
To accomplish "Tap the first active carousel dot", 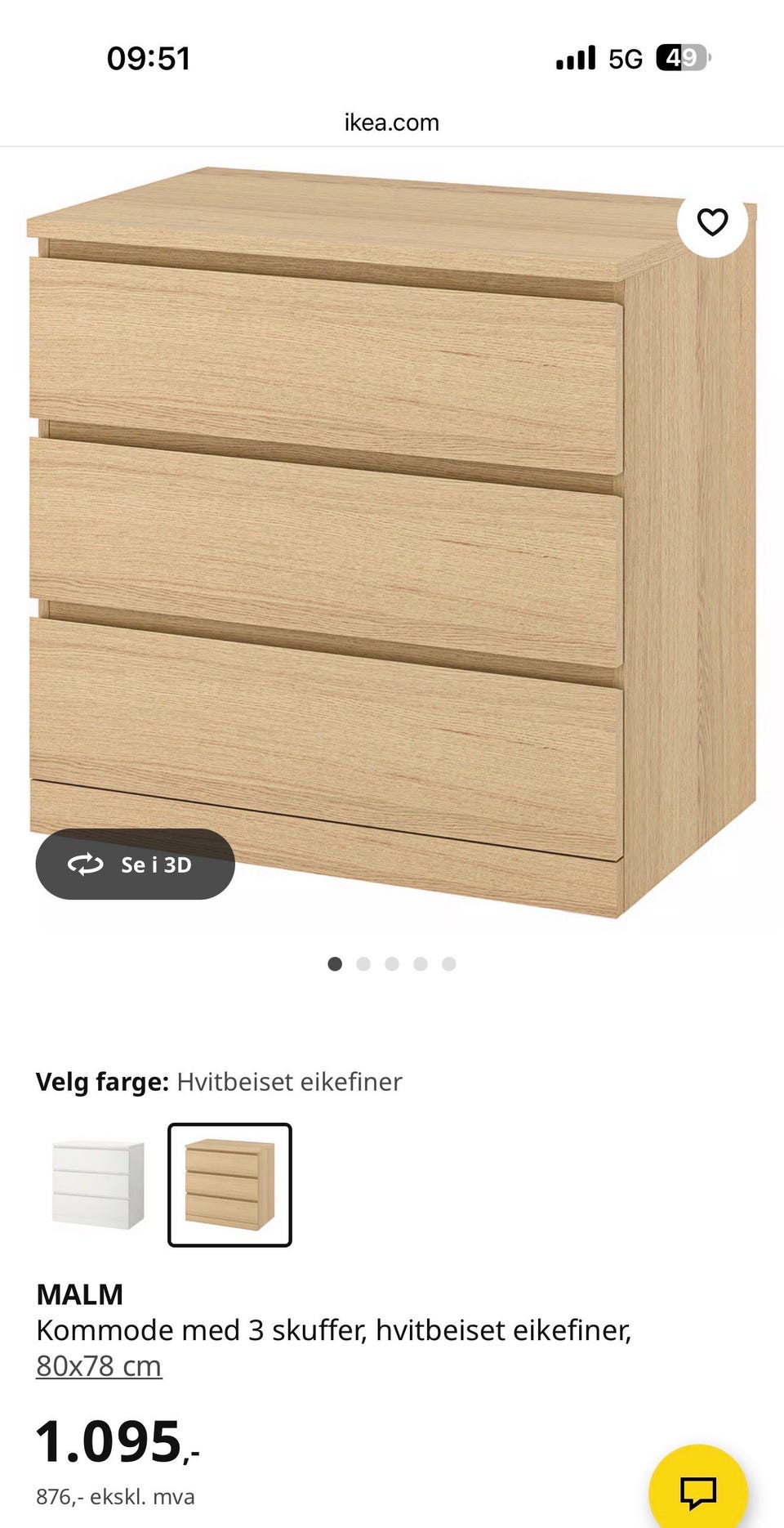I will [335, 963].
